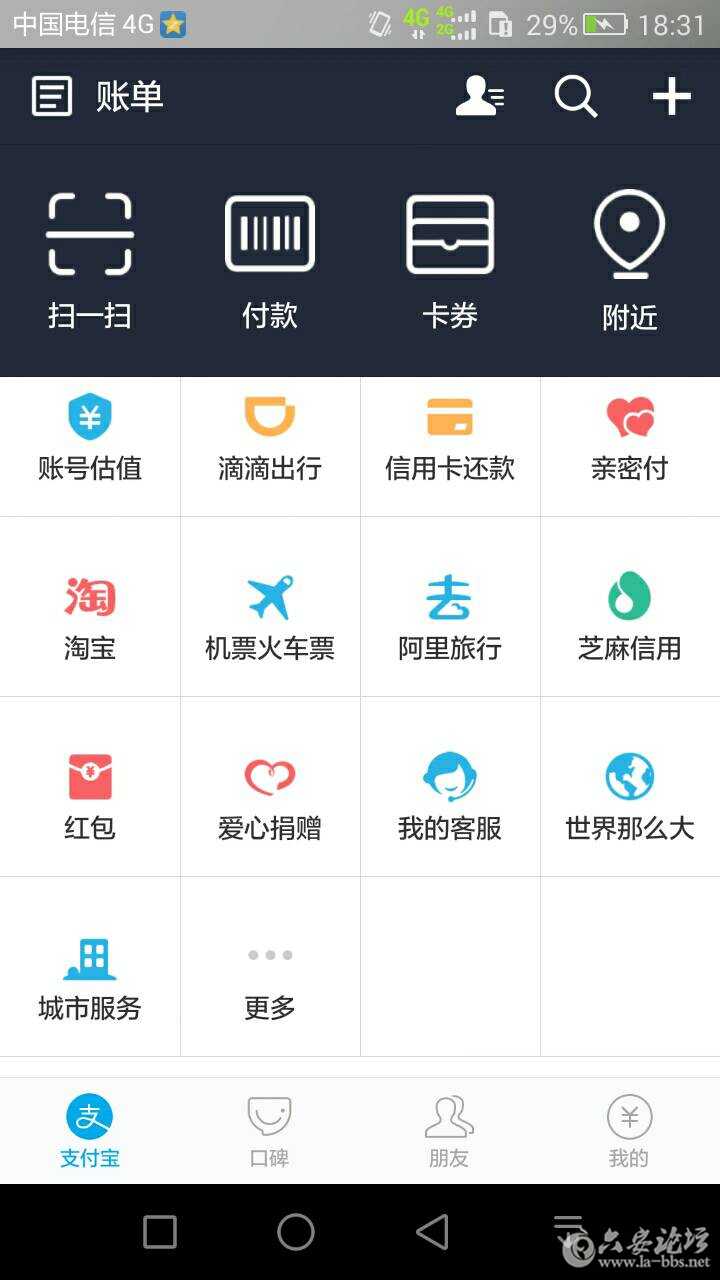Open 红包 red packets
Image resolution: width=720 pixels, height=1280 pixels.
90,795
